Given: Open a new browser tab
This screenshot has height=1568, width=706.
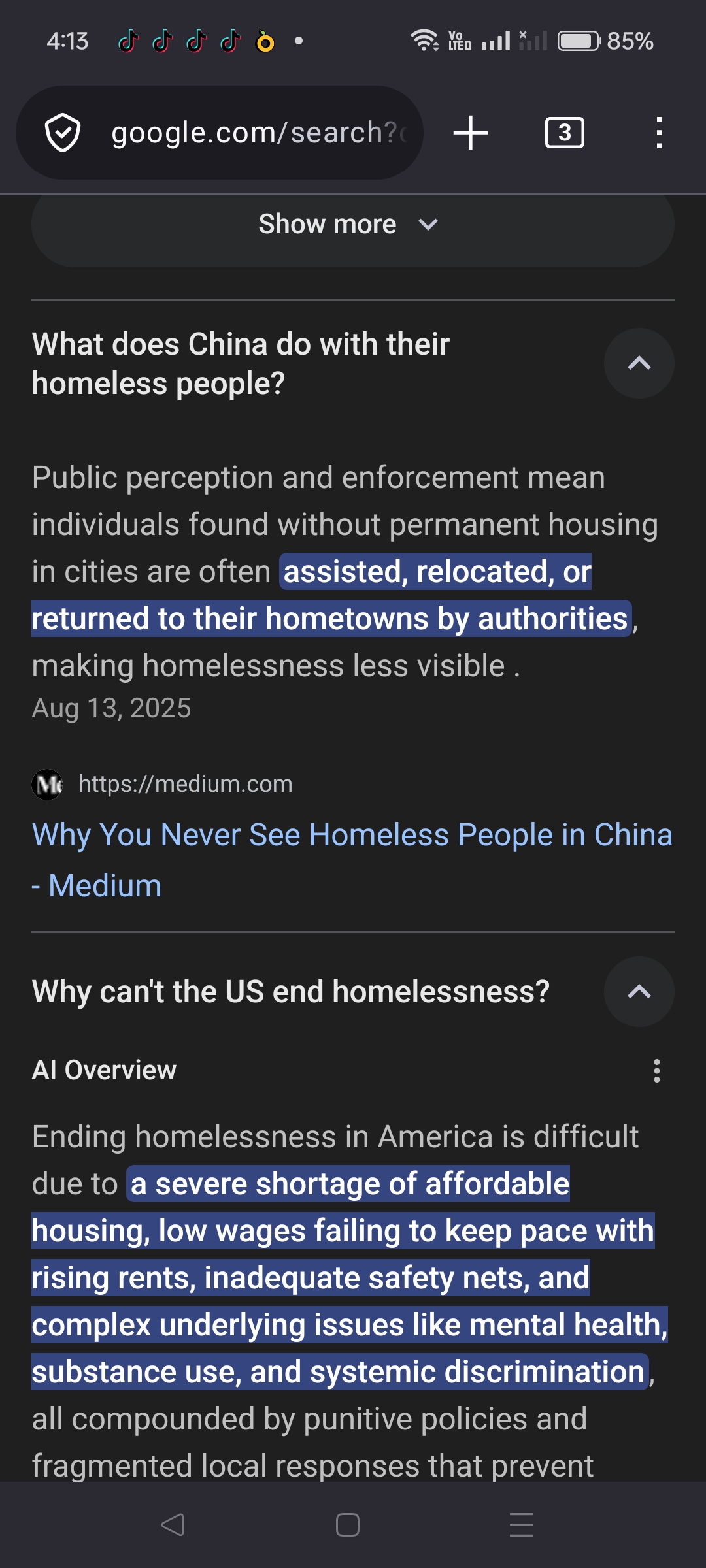Looking at the screenshot, I should 471,133.
